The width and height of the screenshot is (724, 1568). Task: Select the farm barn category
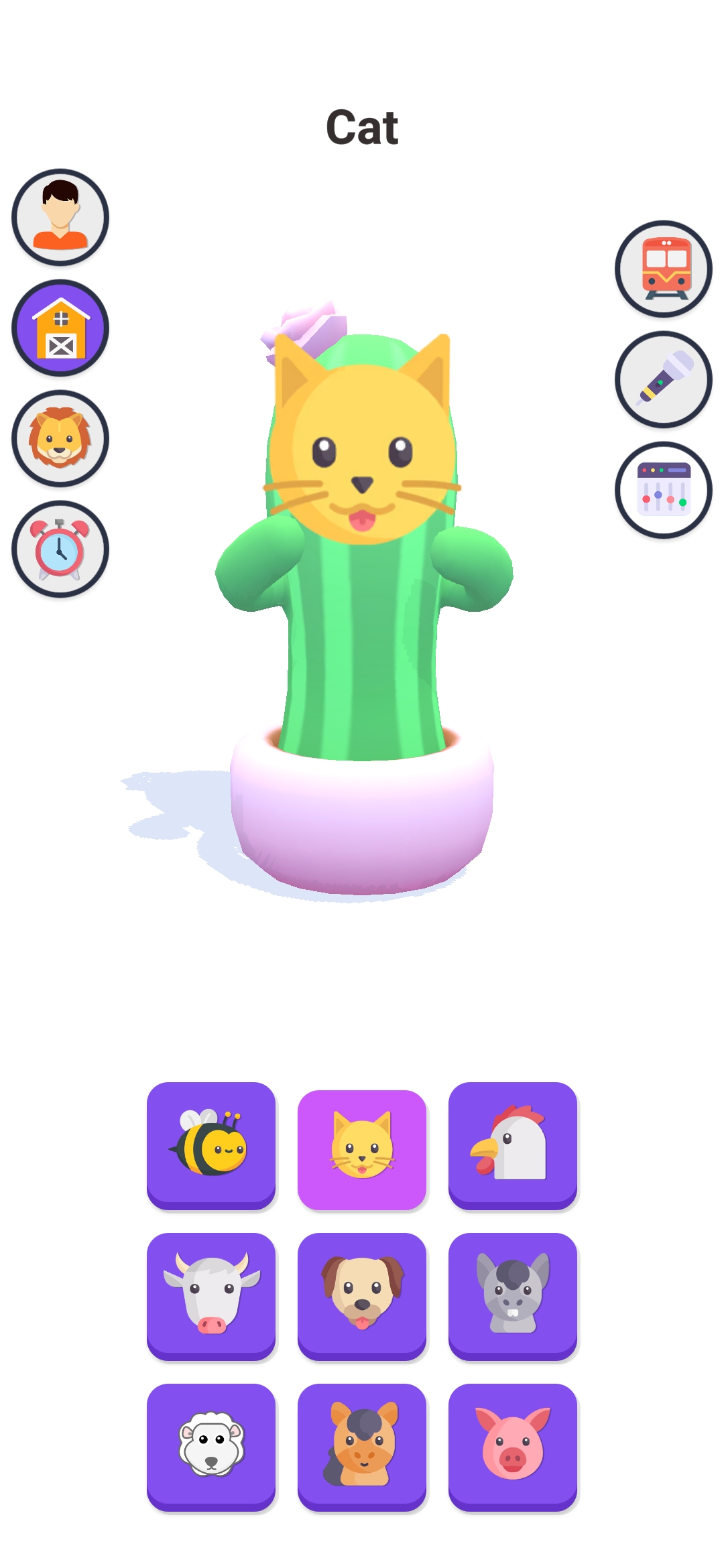tap(60, 328)
